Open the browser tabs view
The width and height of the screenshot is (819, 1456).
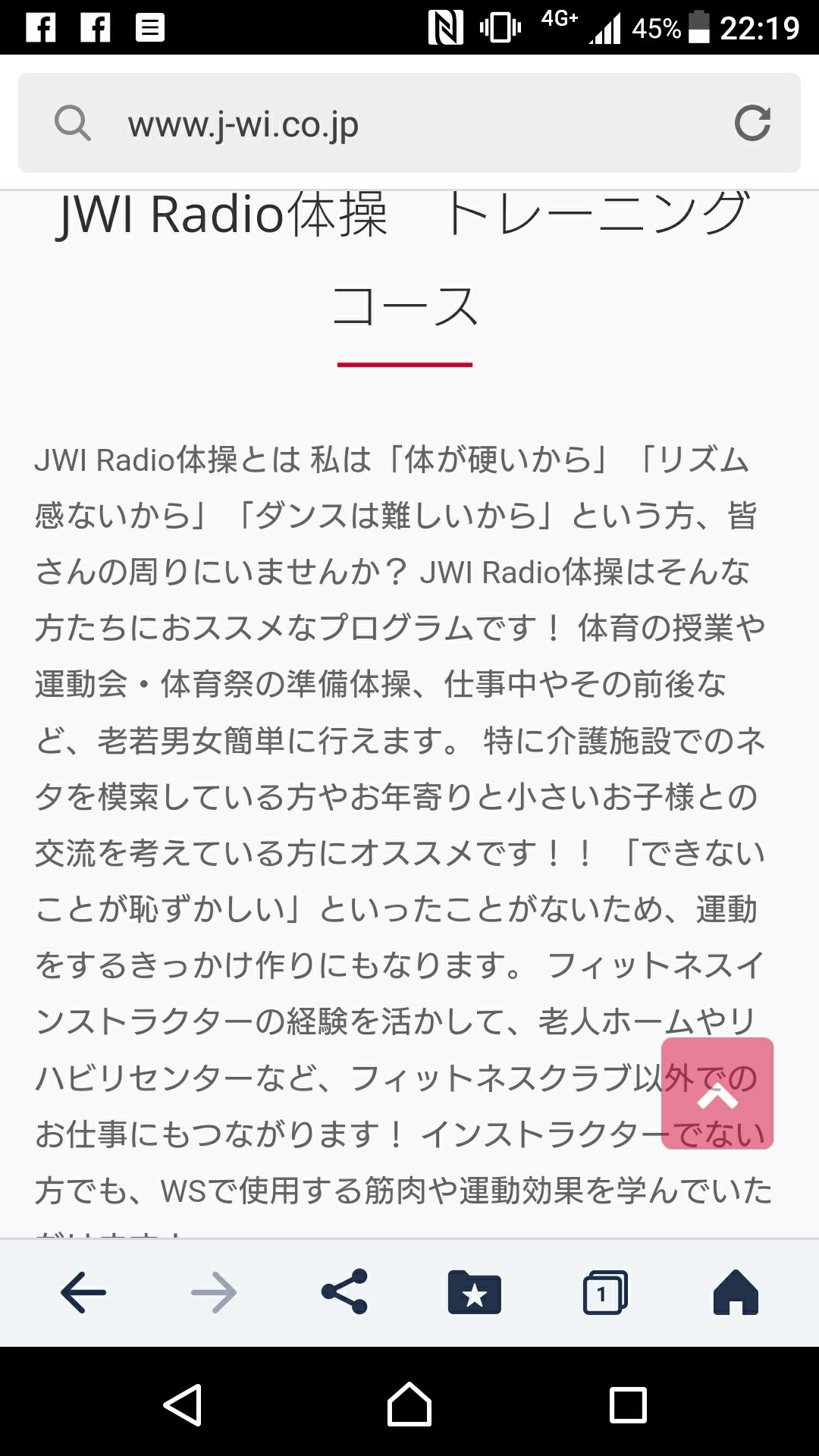604,1292
